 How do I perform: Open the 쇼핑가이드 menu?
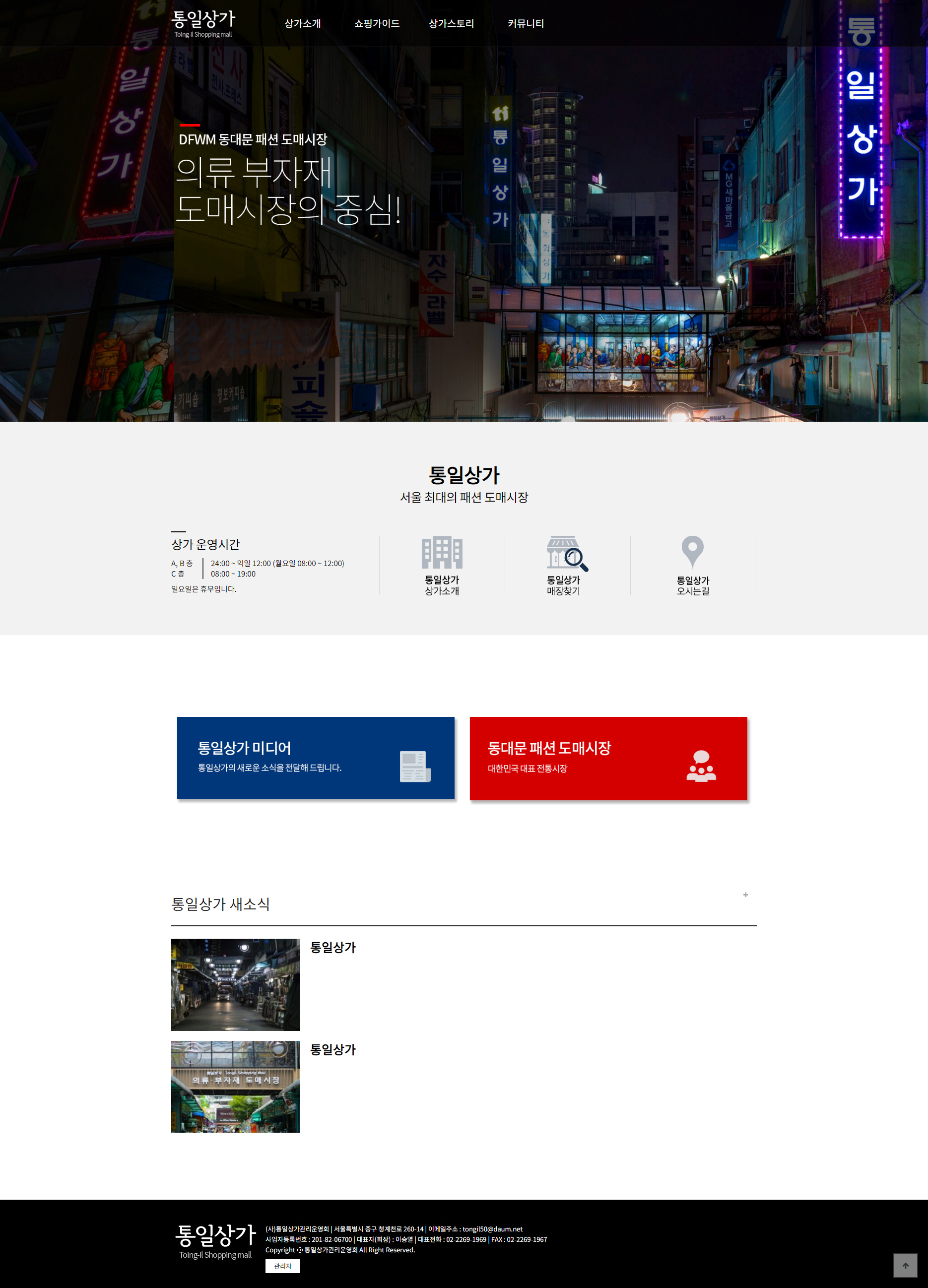[x=377, y=24]
